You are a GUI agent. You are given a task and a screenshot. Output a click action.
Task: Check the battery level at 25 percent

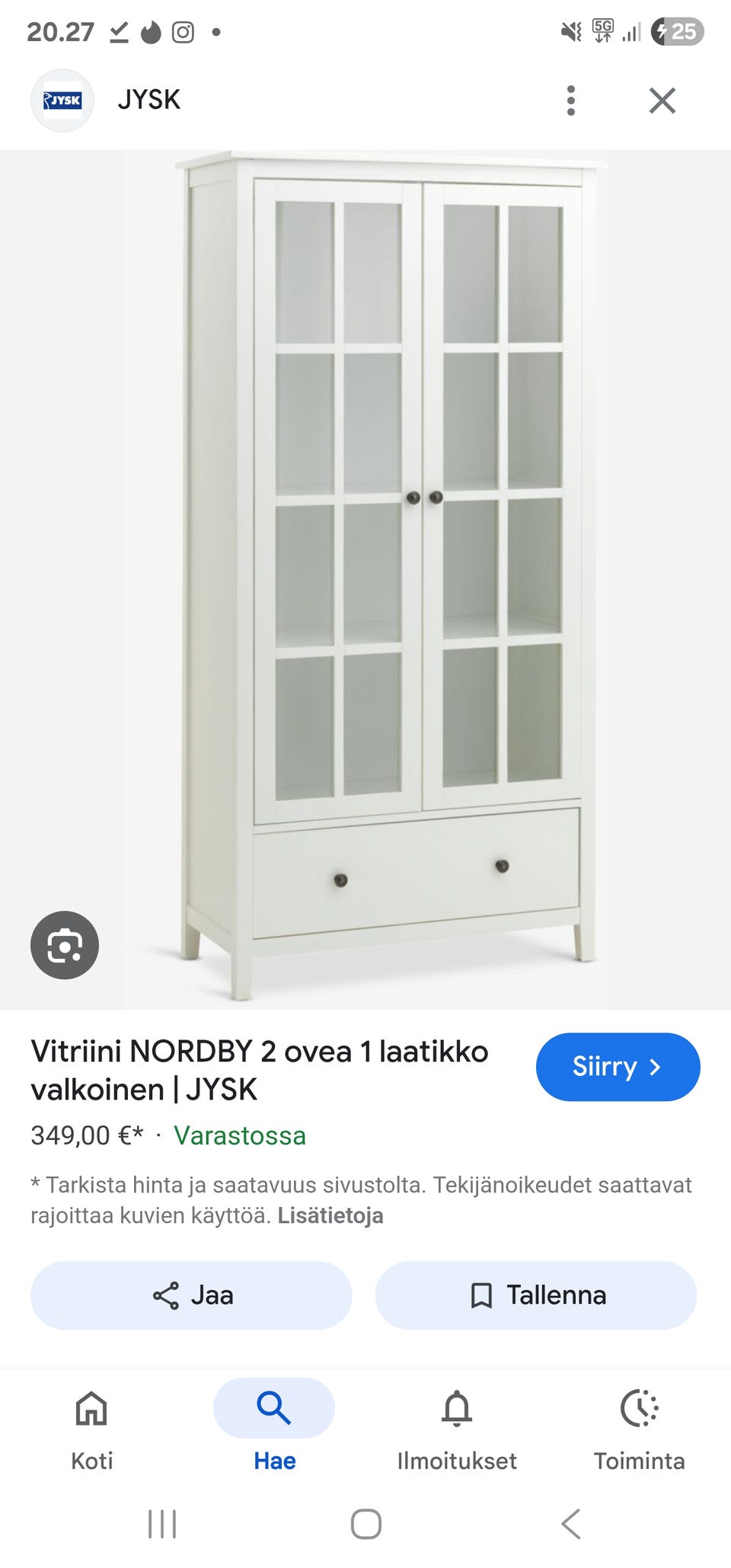click(x=684, y=32)
